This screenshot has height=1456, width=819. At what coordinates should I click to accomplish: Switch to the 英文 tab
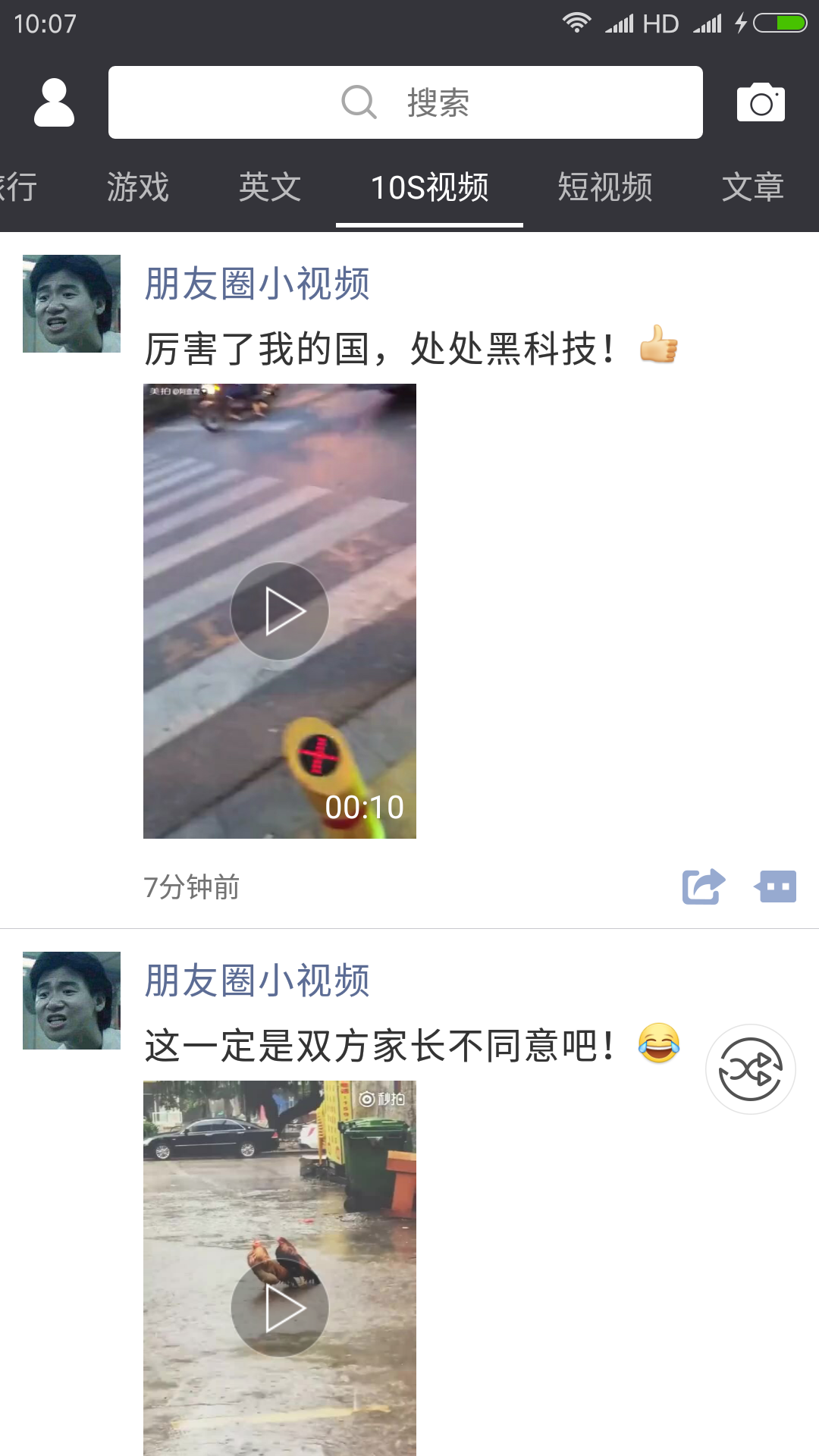click(269, 187)
